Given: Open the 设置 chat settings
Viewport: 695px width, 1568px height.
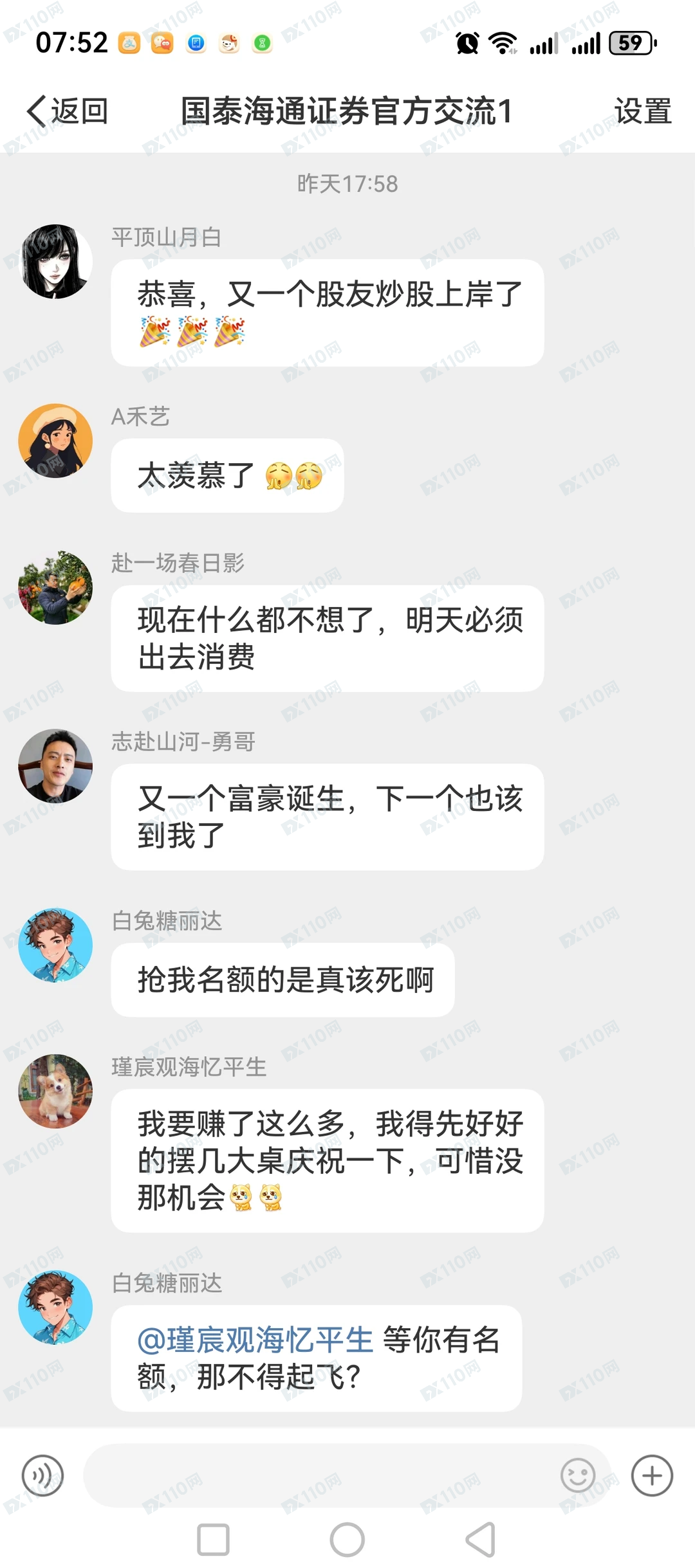Looking at the screenshot, I should click(x=642, y=111).
